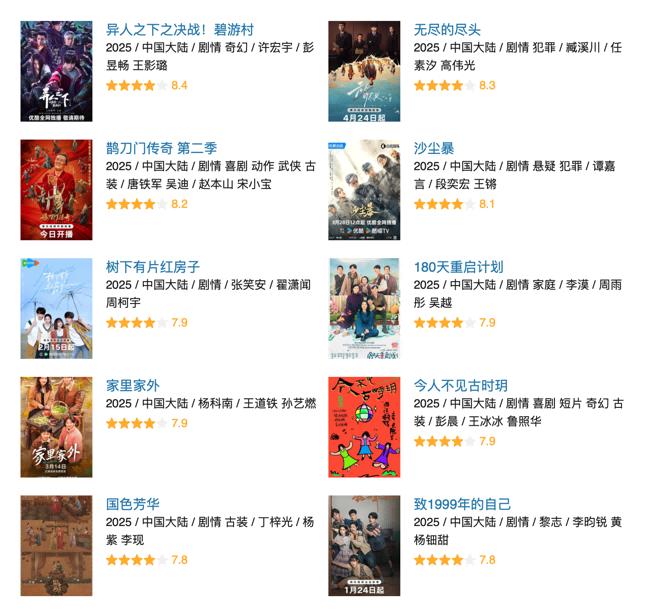Tap the poster for 无尽的尽头

(364, 72)
